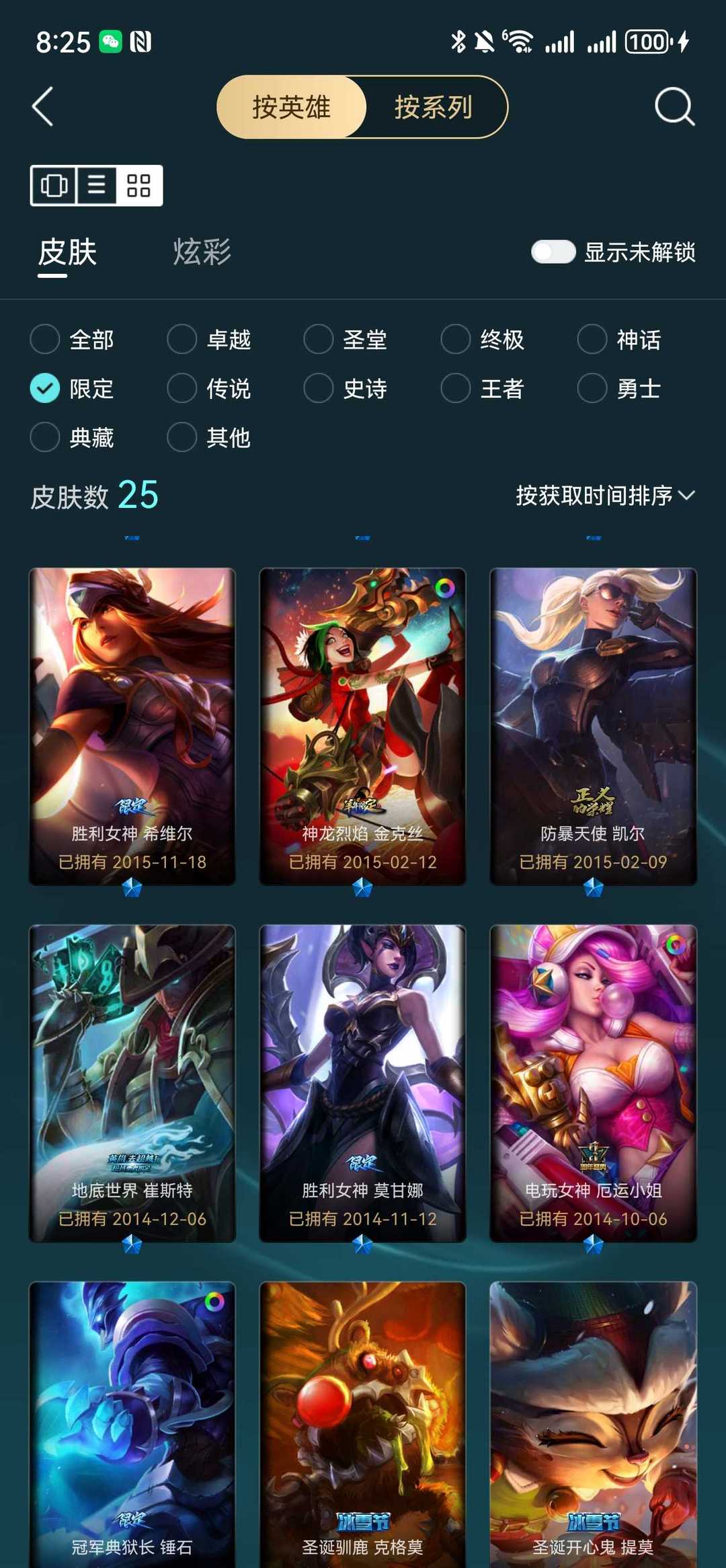The width and height of the screenshot is (726, 1568).
Task: Select the 王者 filter radio button
Action: [454, 389]
